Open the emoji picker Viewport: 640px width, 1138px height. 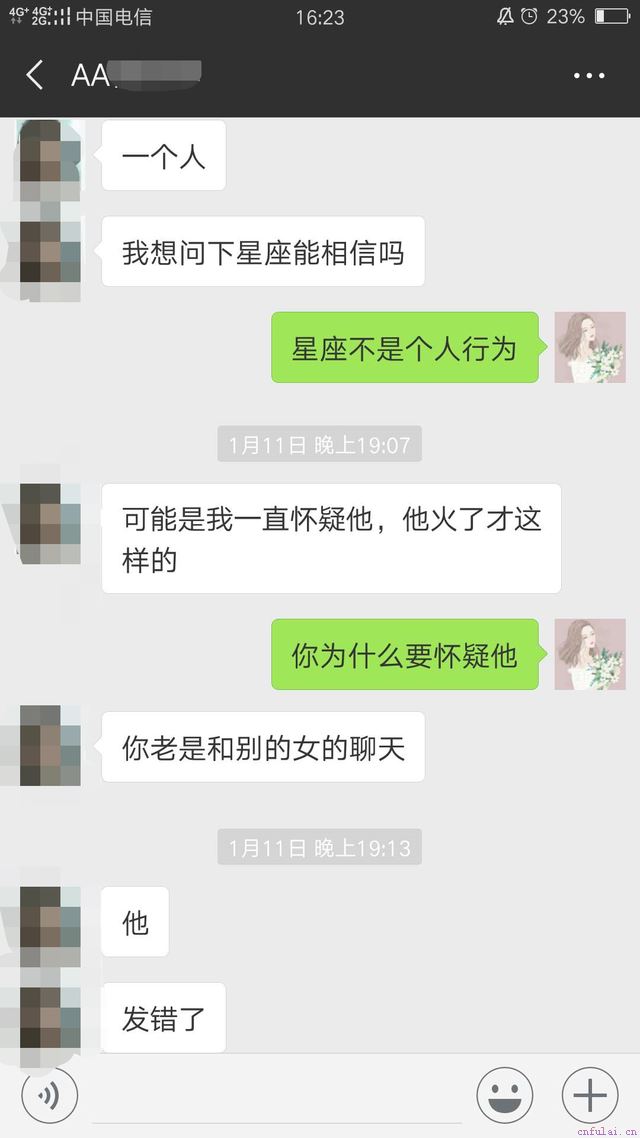click(505, 1096)
